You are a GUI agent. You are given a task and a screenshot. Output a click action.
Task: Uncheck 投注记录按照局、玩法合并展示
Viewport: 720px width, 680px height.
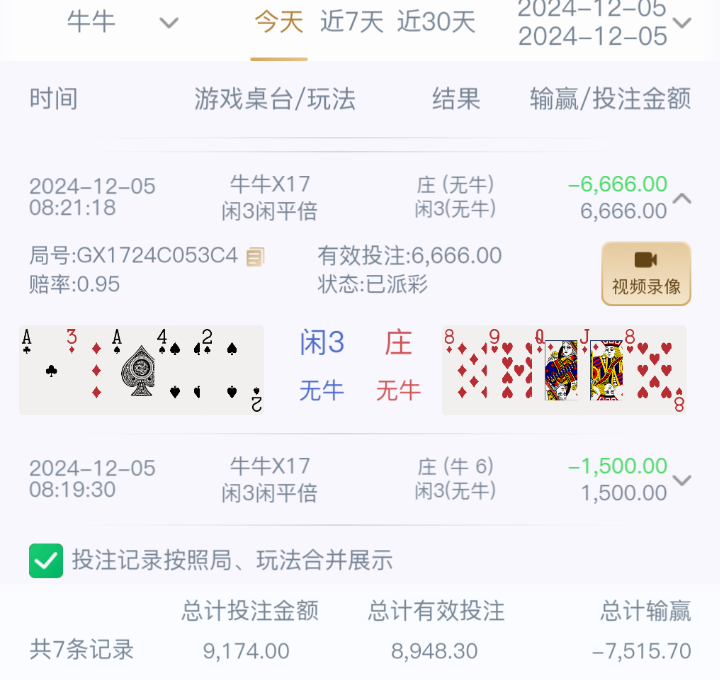pos(46,561)
